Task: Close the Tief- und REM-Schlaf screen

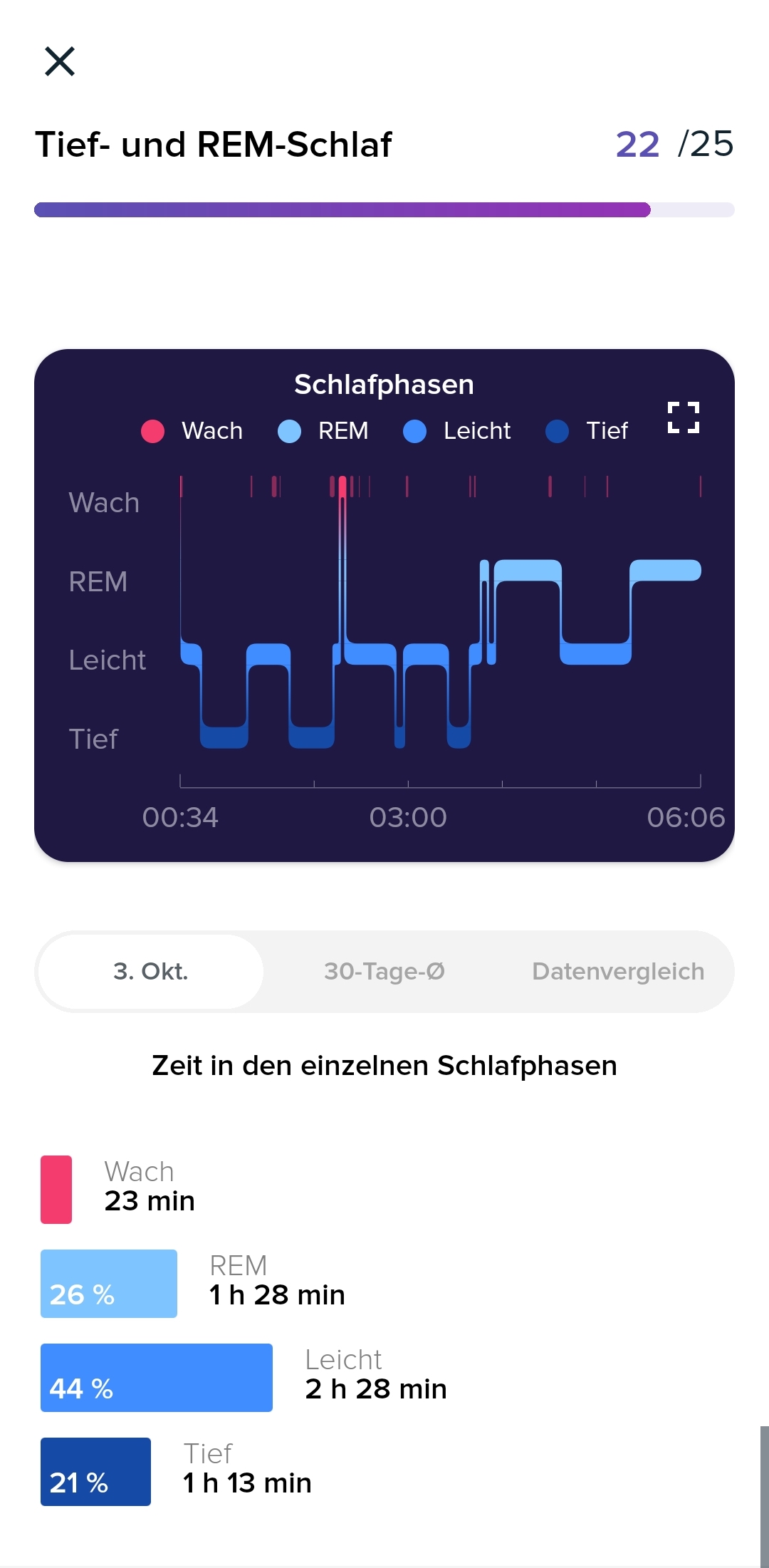Action: (x=60, y=61)
